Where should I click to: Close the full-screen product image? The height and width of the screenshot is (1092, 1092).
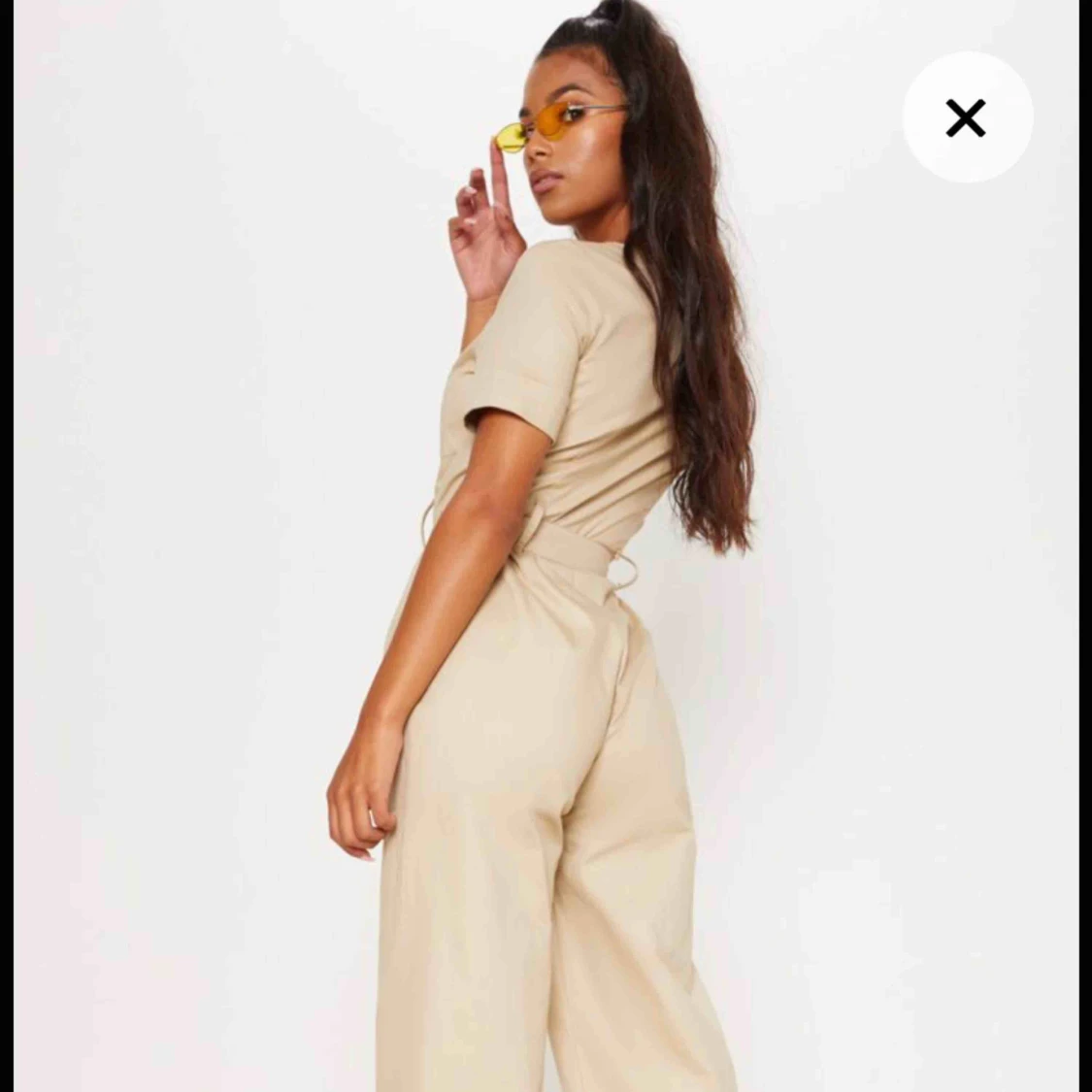coord(966,118)
